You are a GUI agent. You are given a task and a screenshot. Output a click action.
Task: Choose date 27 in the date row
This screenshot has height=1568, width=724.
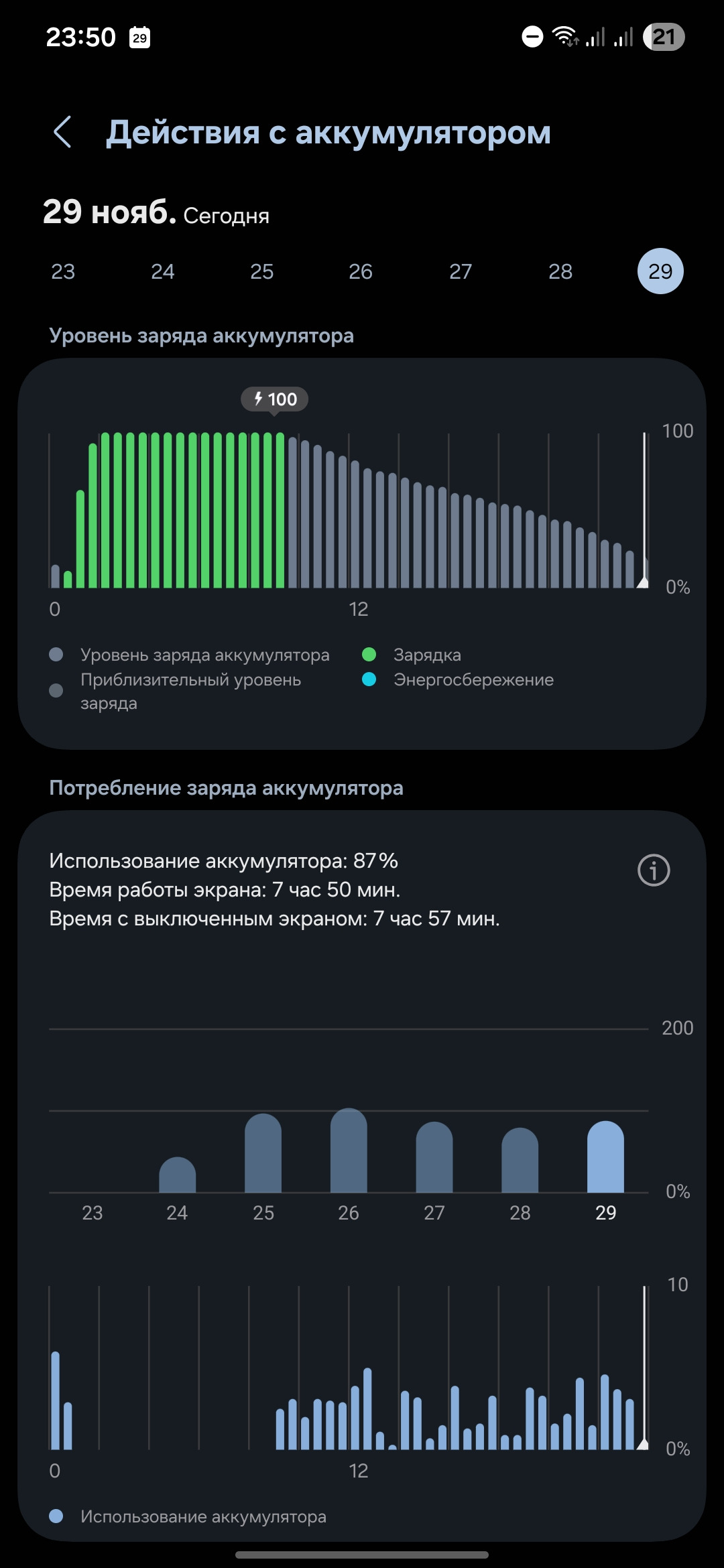461,271
